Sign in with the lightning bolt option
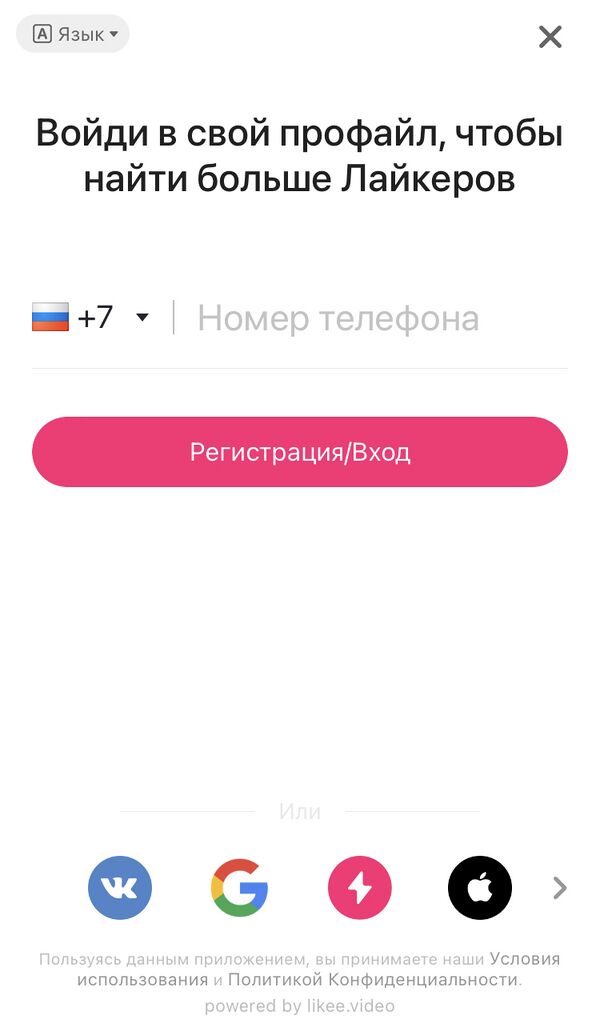 [360, 887]
